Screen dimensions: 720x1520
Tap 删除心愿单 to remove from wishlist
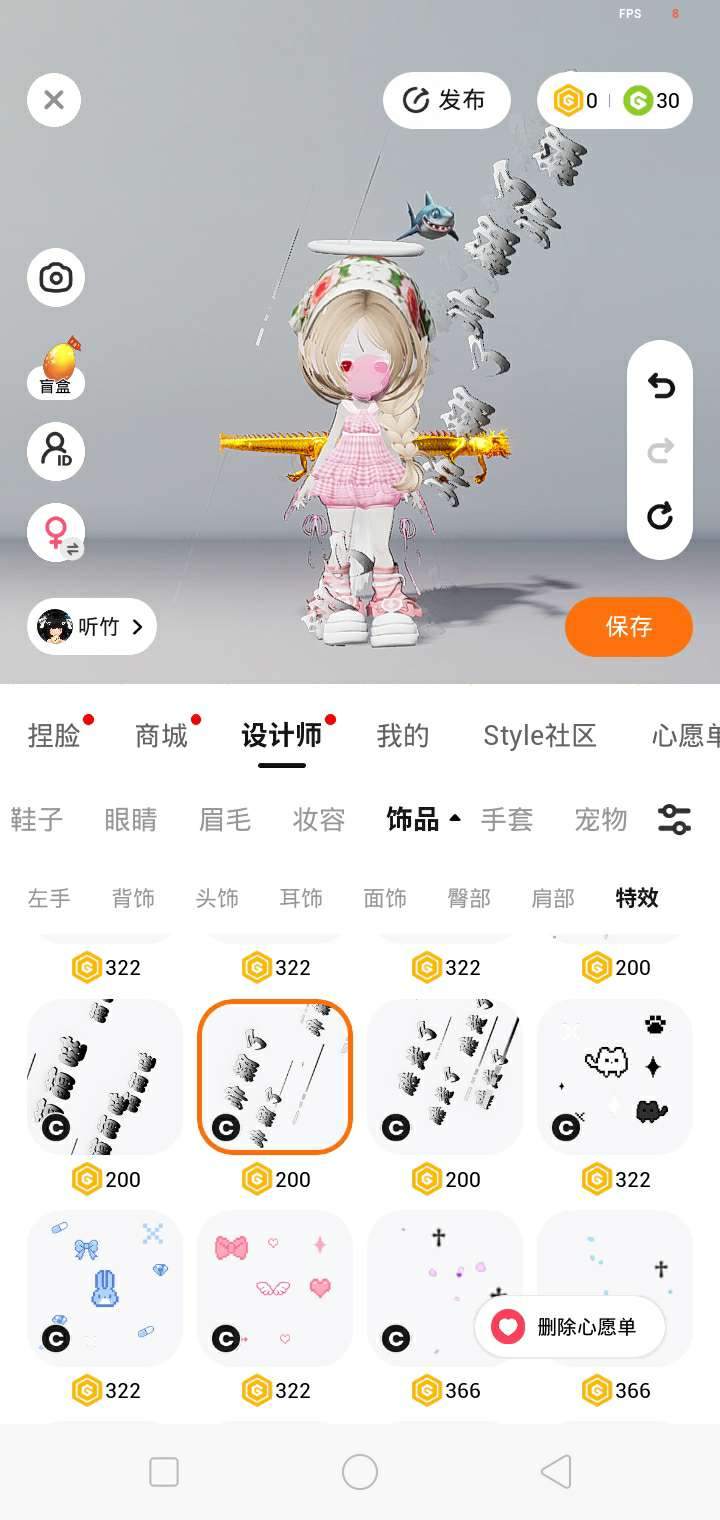(570, 1327)
